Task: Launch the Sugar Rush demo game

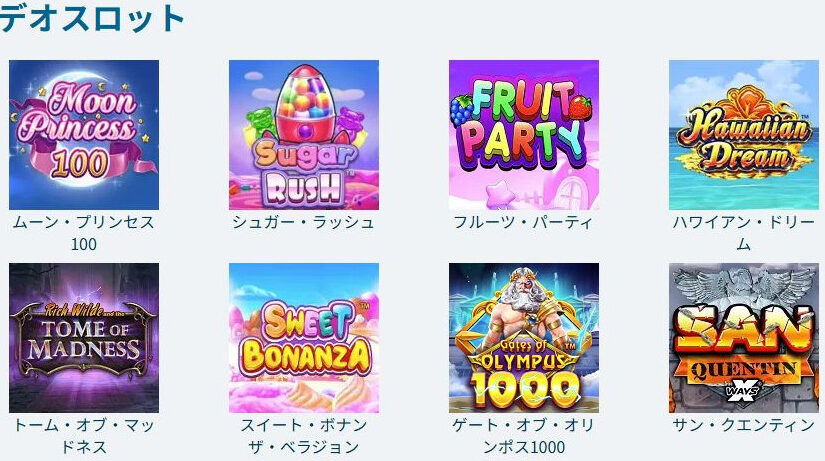Action: pyautogui.click(x=304, y=135)
